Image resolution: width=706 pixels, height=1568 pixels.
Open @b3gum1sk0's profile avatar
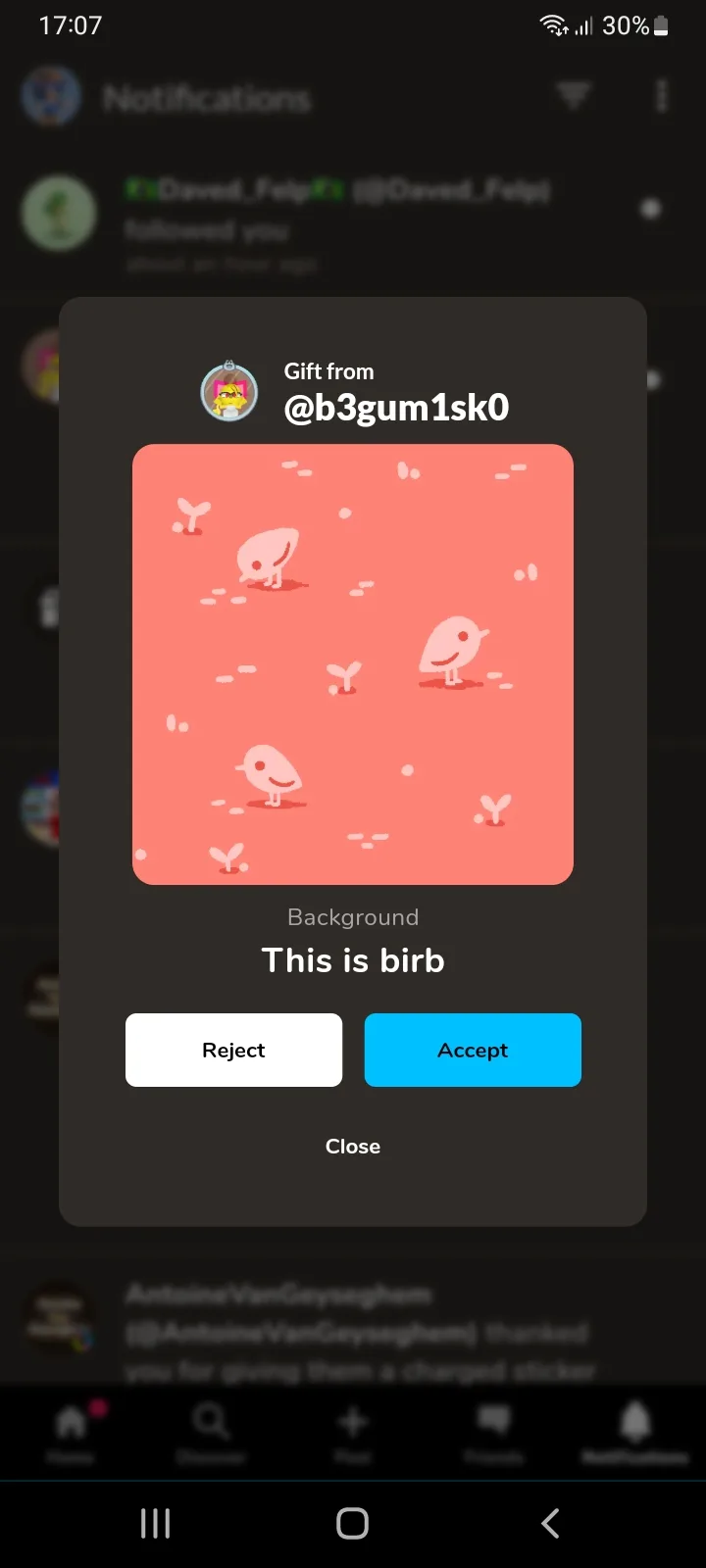pos(229,391)
